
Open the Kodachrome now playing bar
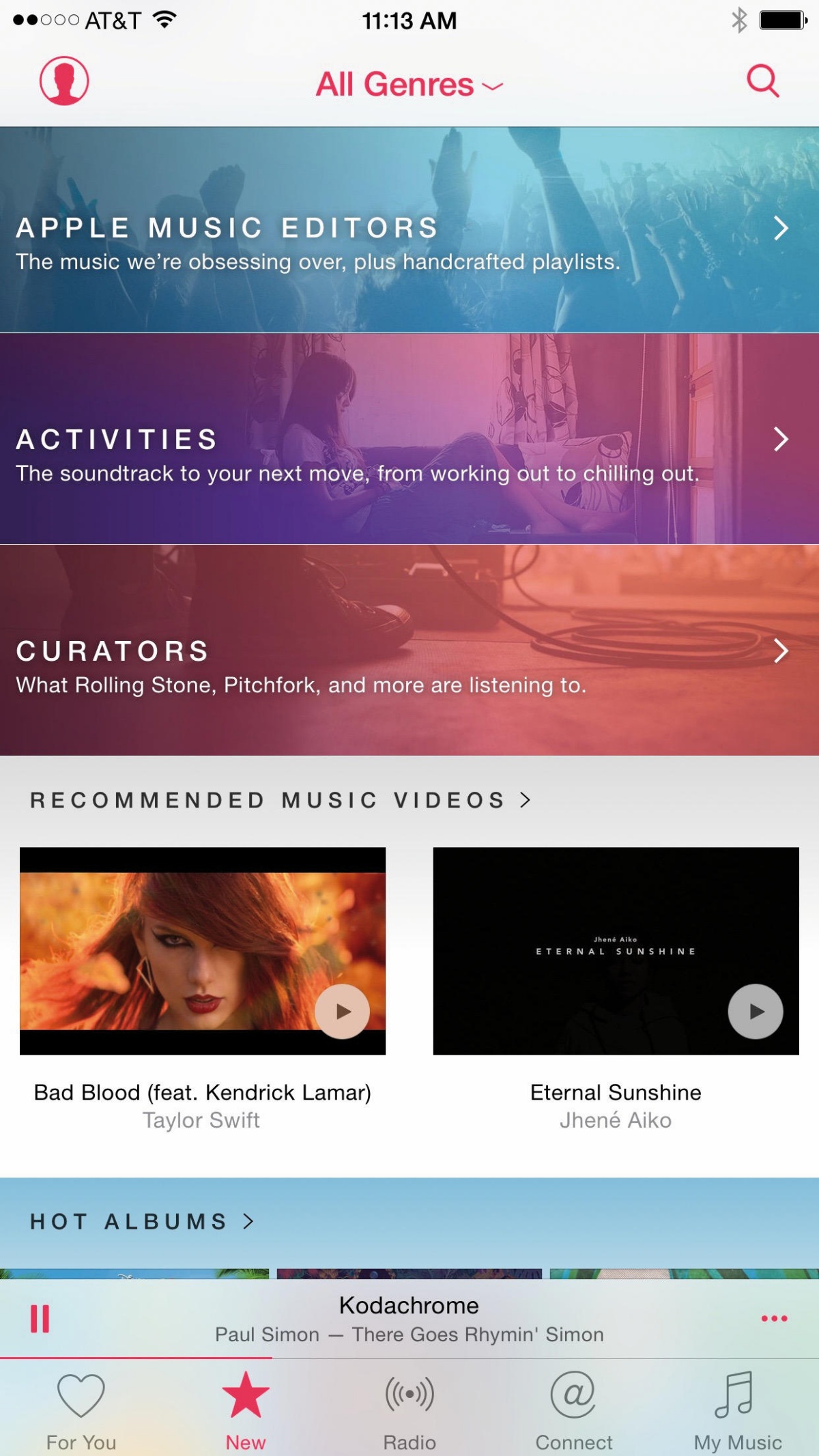(x=409, y=1319)
